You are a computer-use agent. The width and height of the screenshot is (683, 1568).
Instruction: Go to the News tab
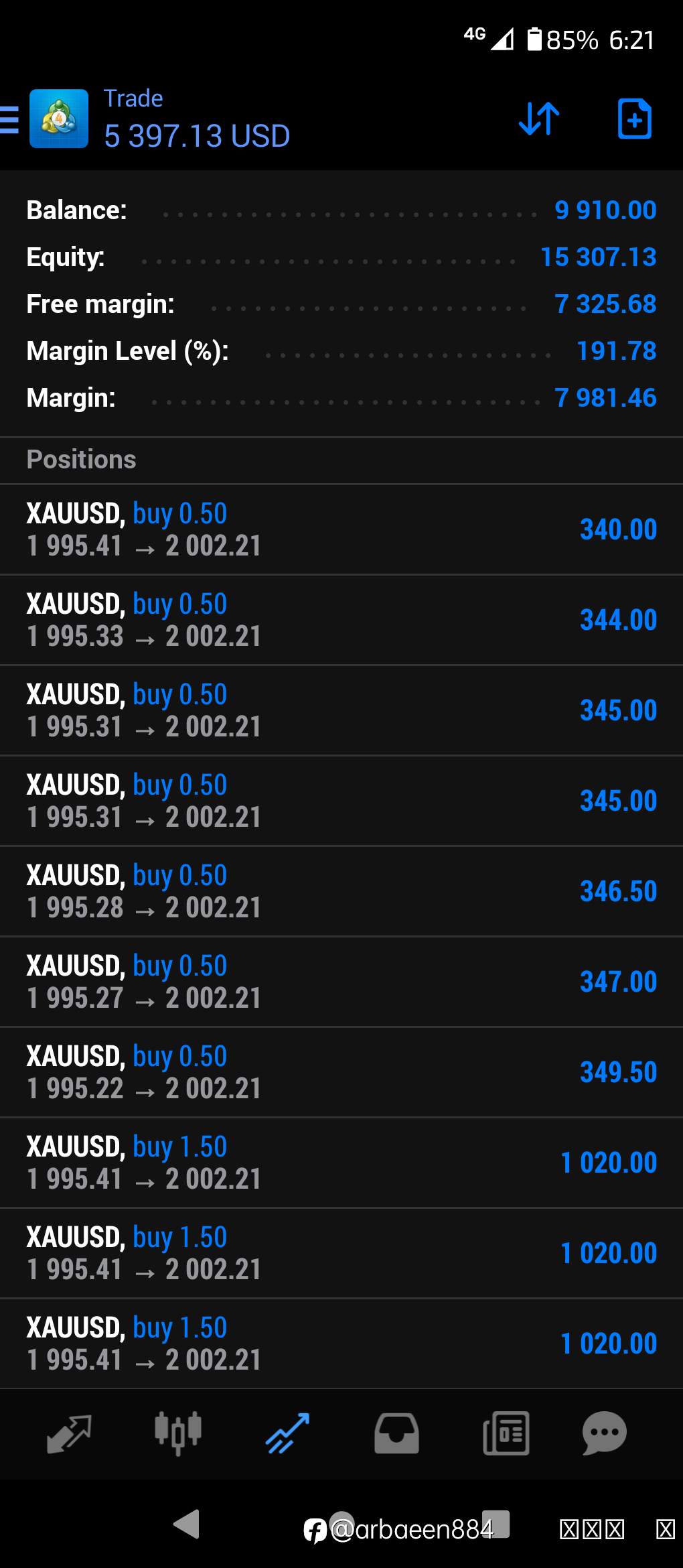point(506,1433)
